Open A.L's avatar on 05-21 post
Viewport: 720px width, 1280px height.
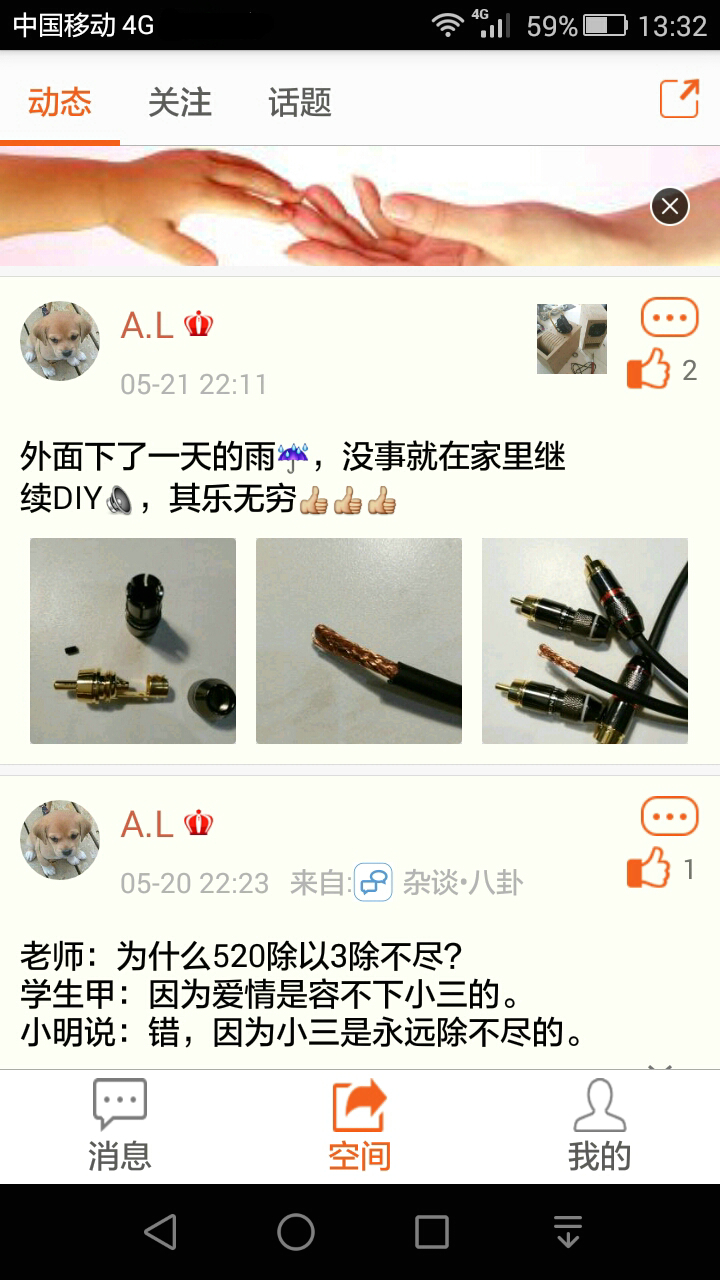tap(60, 341)
